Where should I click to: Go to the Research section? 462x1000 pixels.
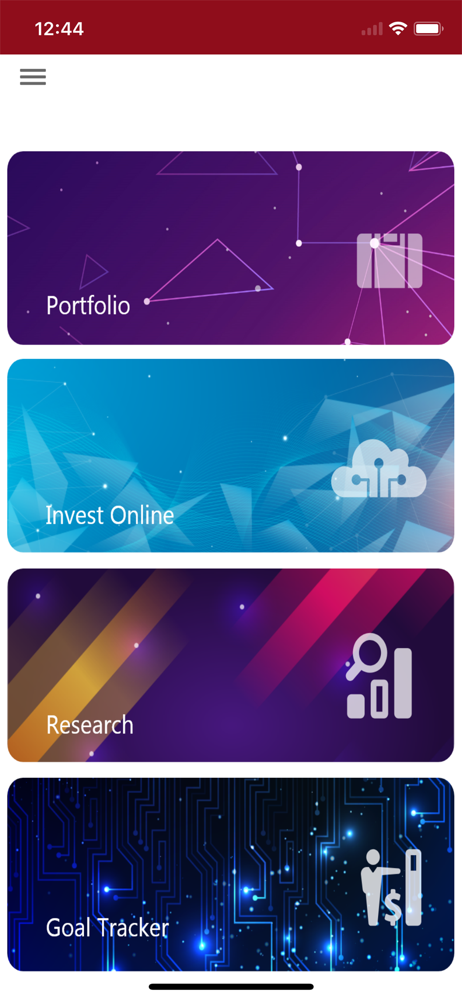point(230,665)
